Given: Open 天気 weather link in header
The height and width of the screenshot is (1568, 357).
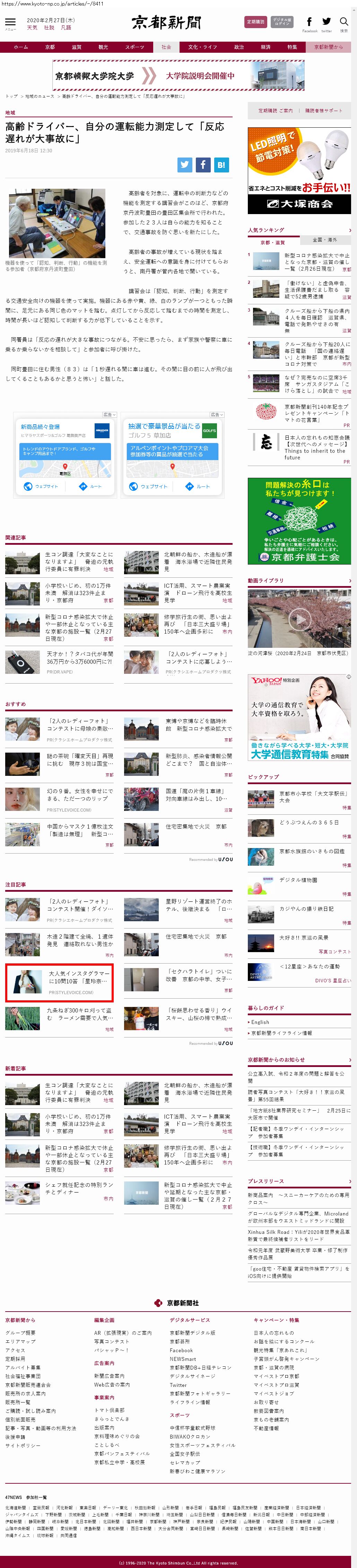Looking at the screenshot, I should click(x=32, y=28).
